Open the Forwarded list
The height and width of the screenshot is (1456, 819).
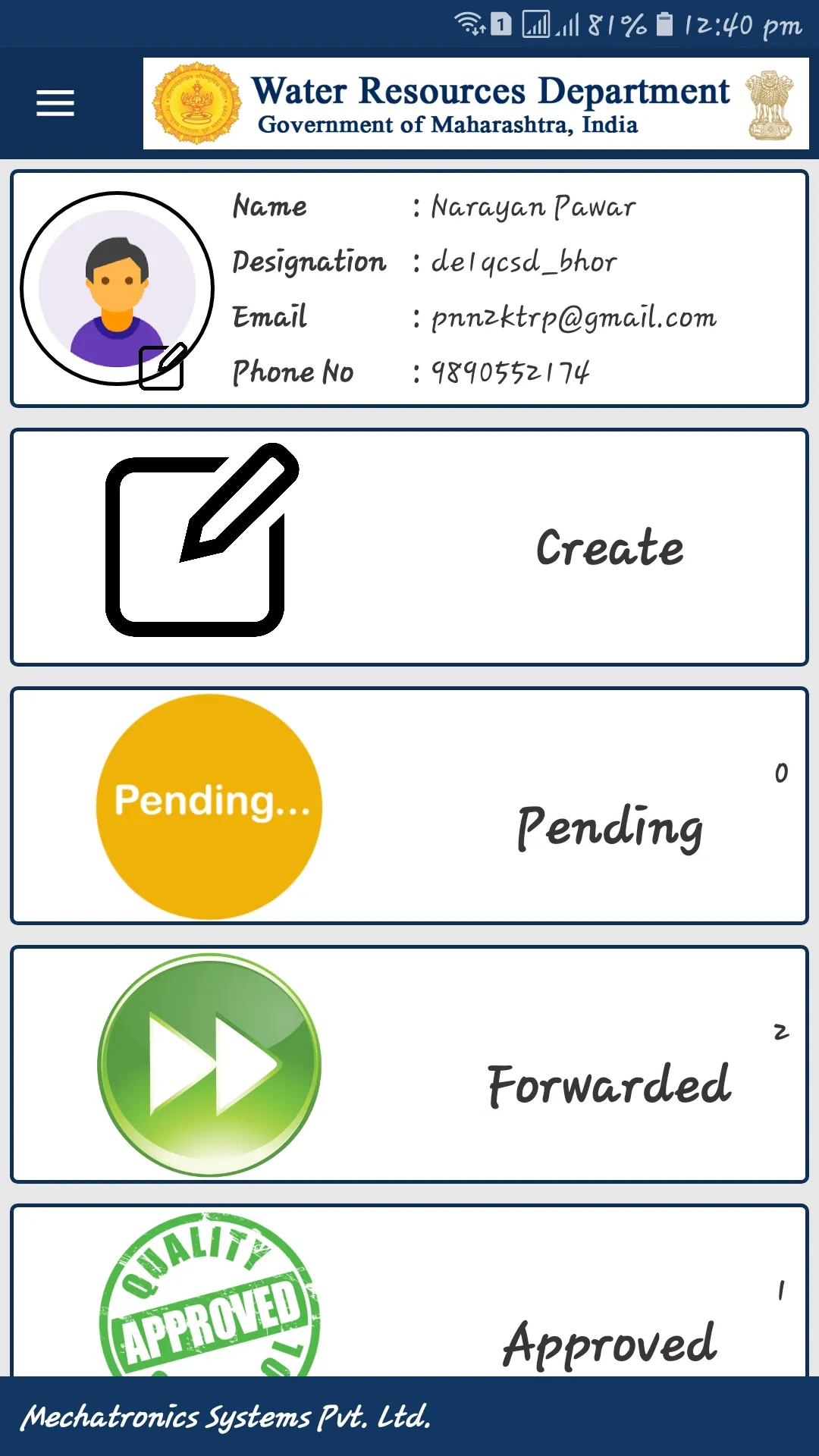(x=409, y=1065)
